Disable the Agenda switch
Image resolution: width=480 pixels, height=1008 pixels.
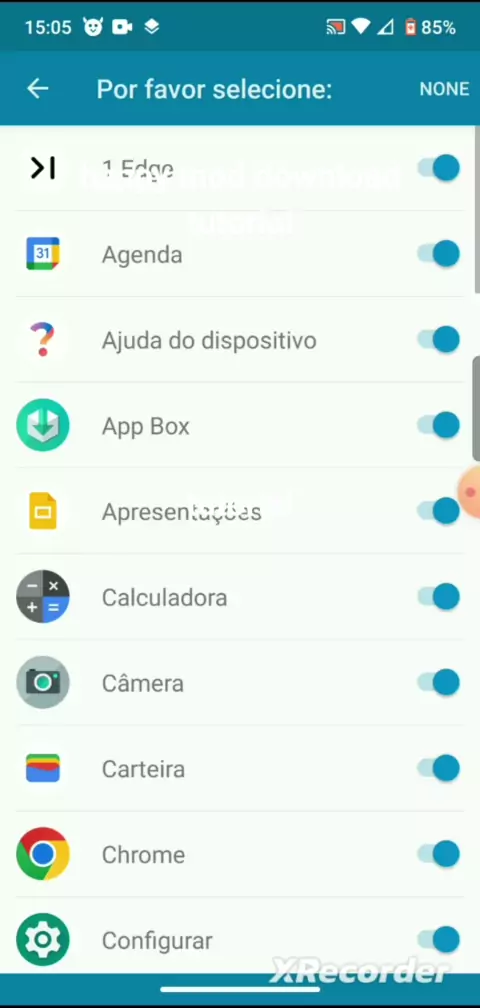coord(439,254)
